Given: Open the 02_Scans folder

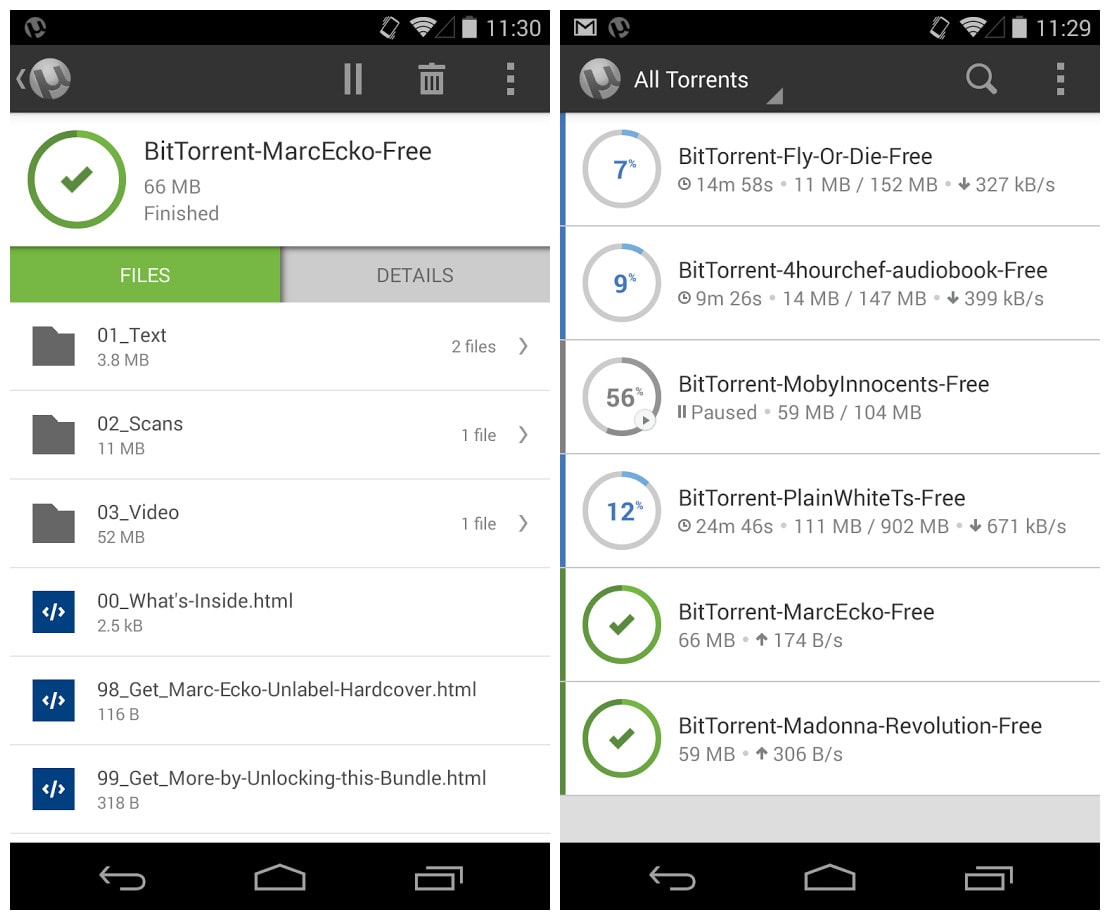Looking at the screenshot, I should [x=280, y=435].
